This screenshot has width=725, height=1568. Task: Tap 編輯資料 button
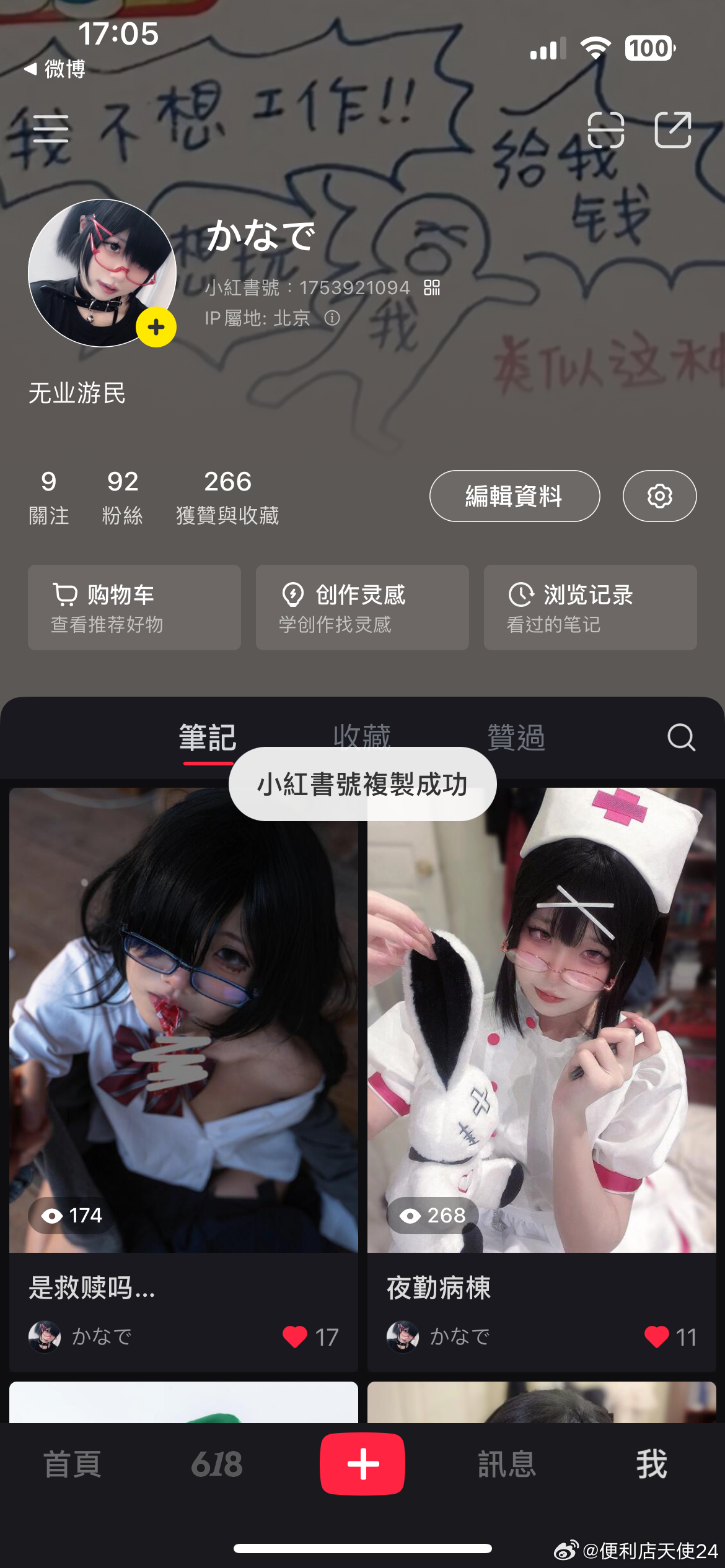[x=514, y=496]
